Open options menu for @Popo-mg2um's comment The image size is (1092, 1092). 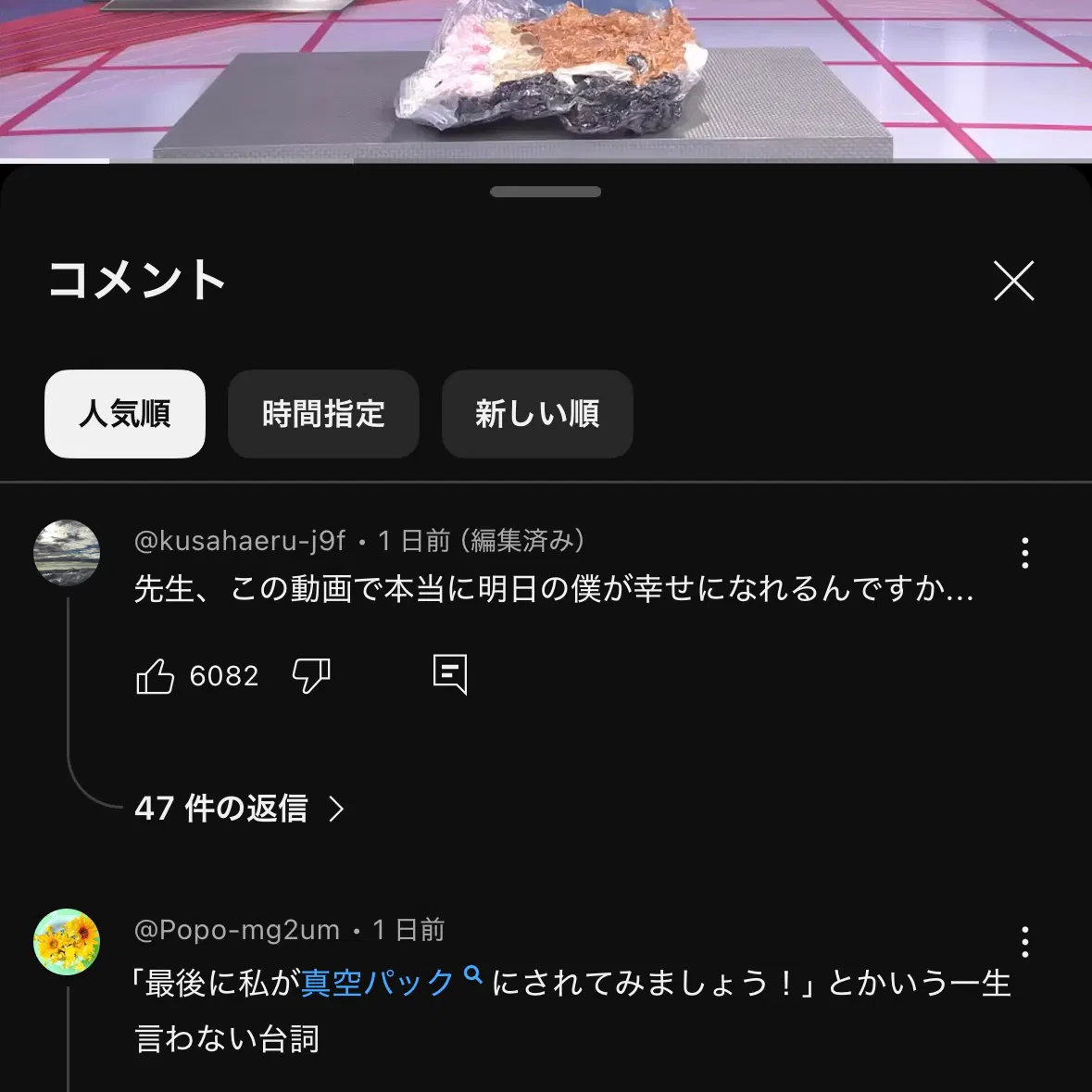[1024, 942]
